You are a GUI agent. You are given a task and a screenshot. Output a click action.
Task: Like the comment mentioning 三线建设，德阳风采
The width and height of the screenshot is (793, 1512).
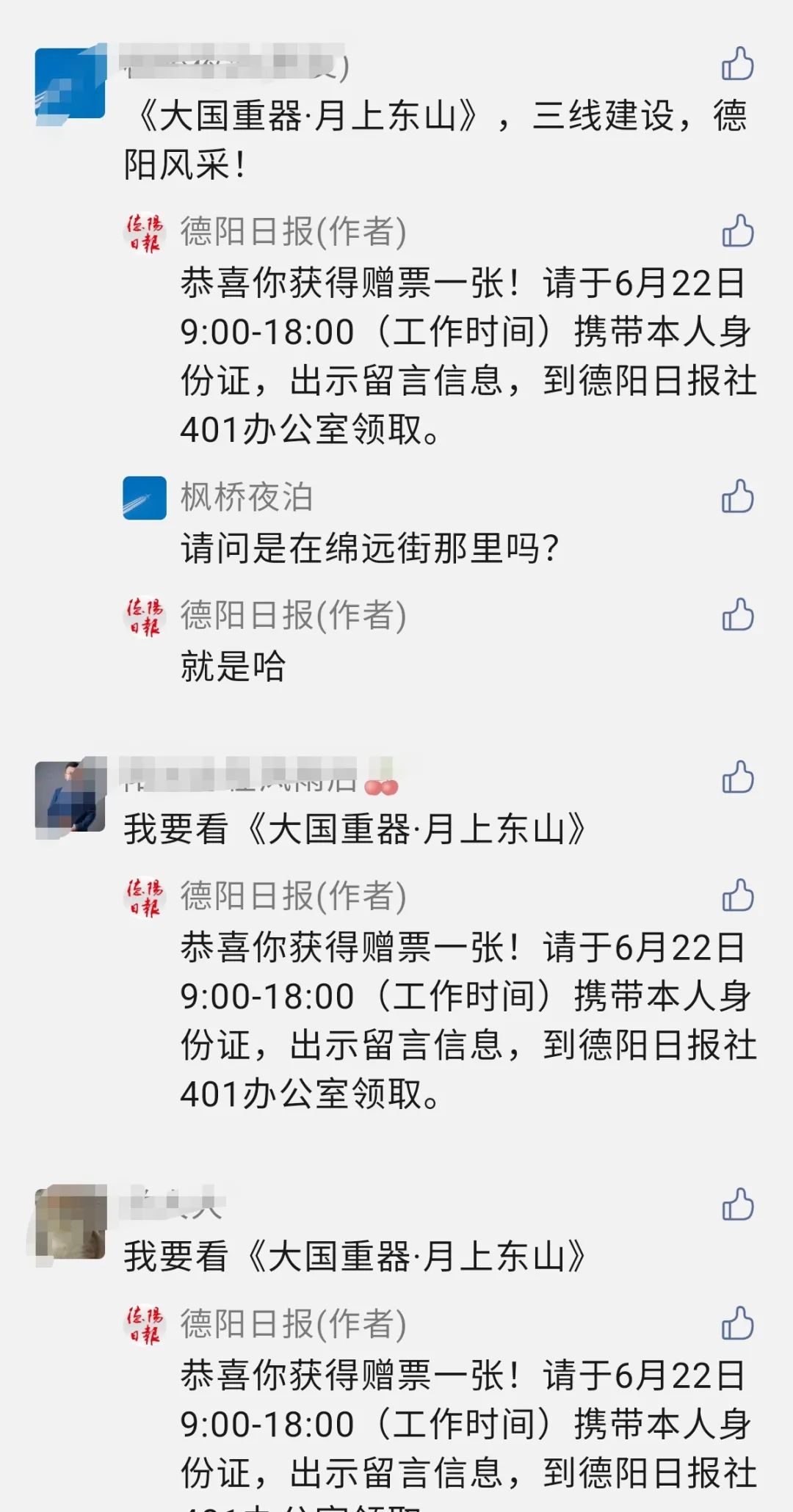tap(737, 64)
